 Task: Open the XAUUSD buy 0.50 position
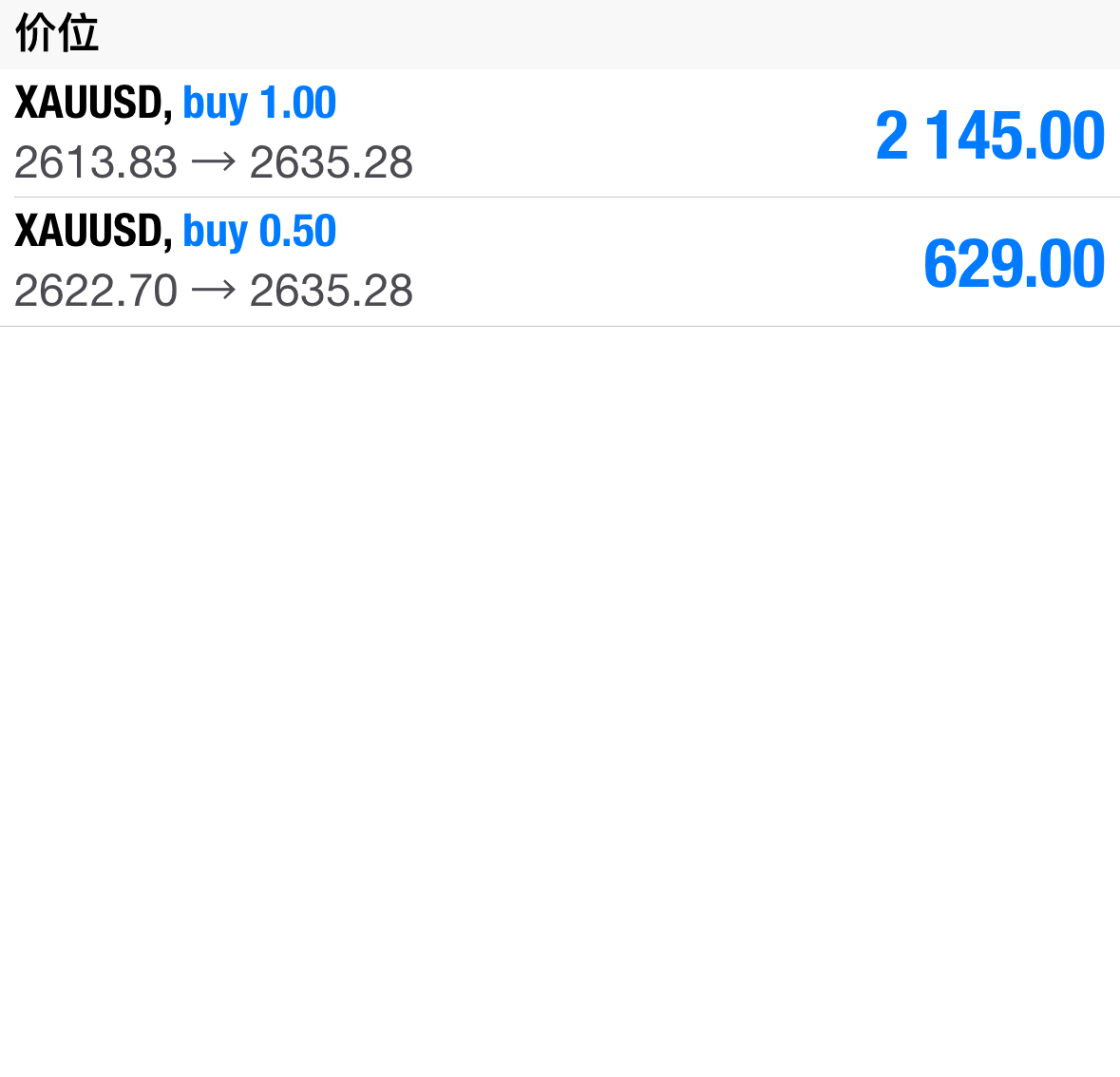click(559, 261)
